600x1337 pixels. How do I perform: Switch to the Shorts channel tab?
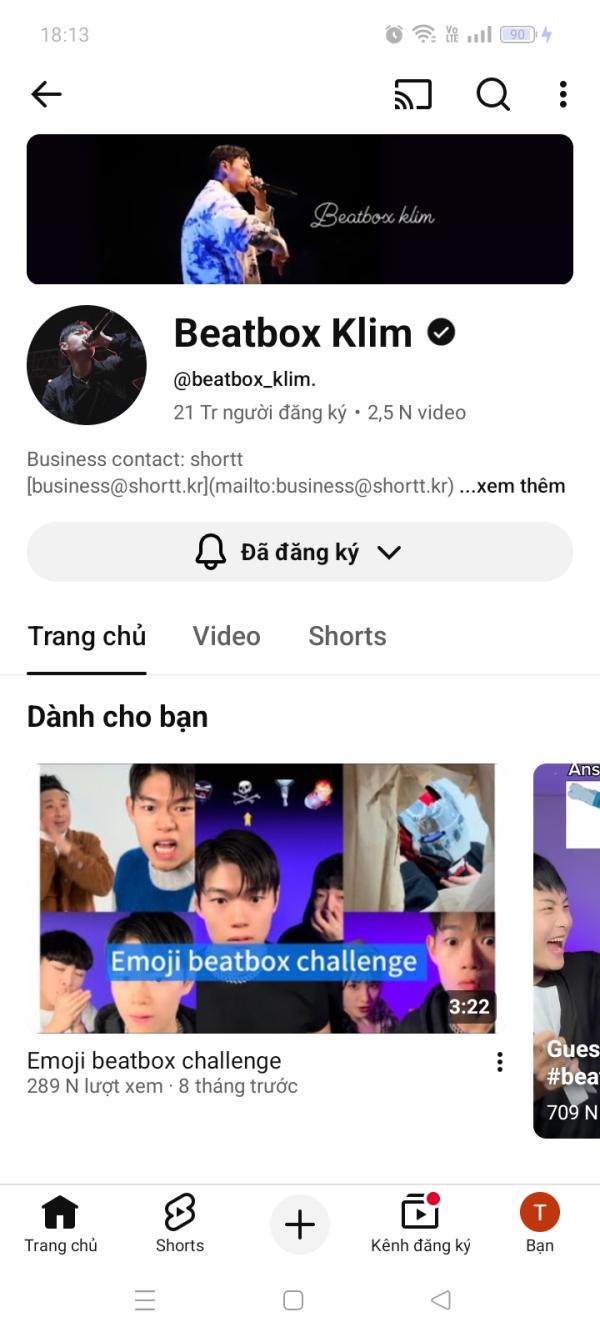tap(347, 636)
